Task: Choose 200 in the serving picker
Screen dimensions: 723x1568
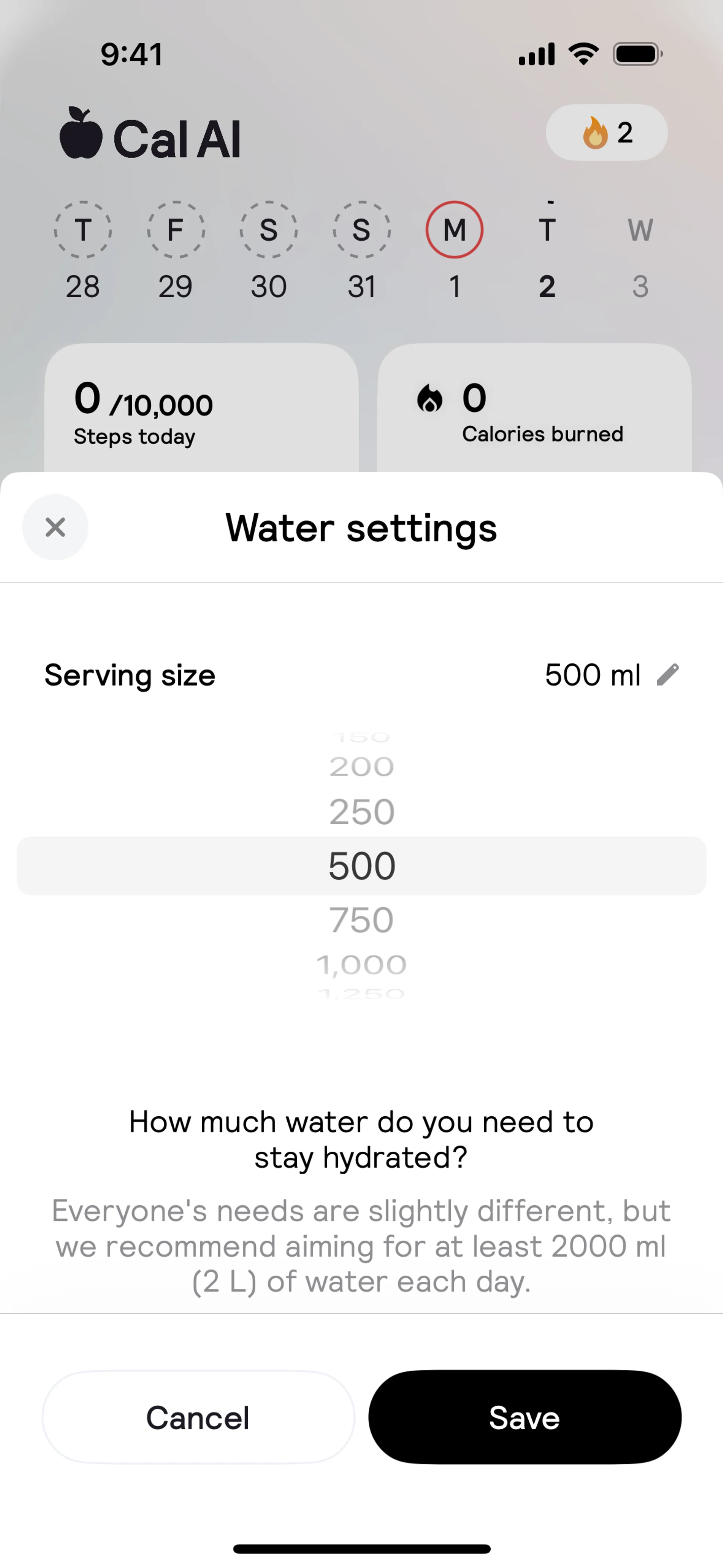Action: pyautogui.click(x=361, y=767)
